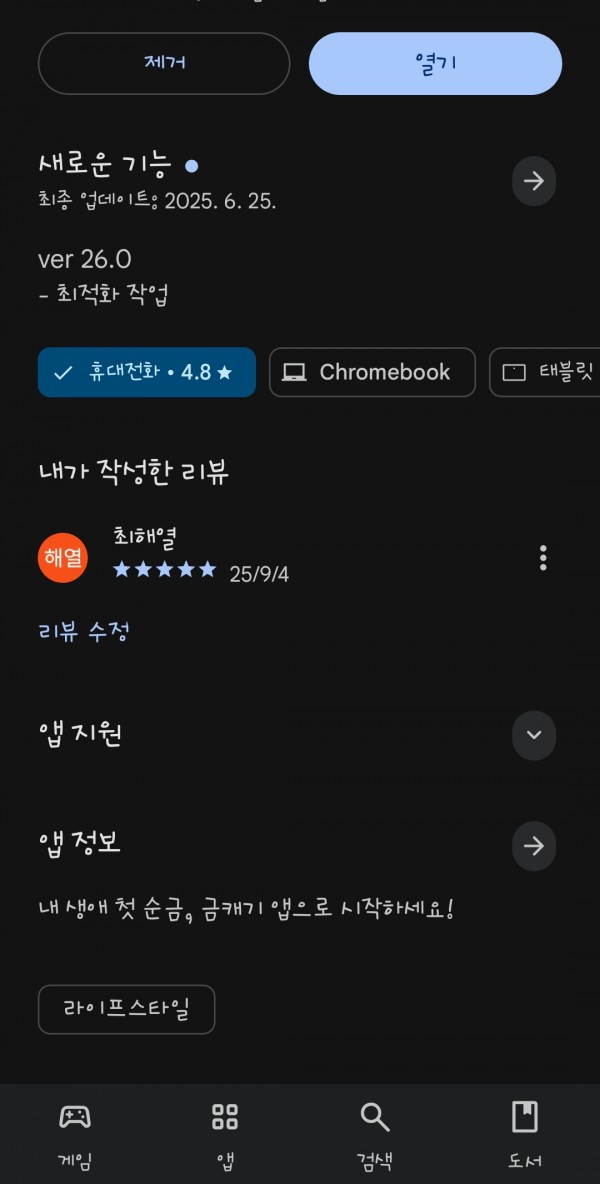This screenshot has width=600, height=1184.
Task: Tap the 제거 uninstall button
Action: 164,63
